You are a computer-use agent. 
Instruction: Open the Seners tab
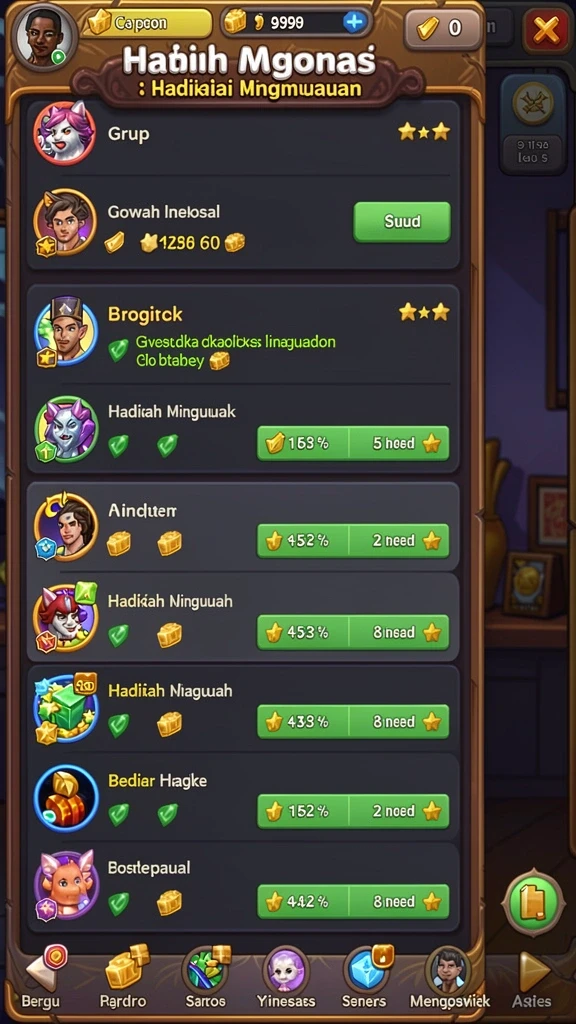point(364,978)
